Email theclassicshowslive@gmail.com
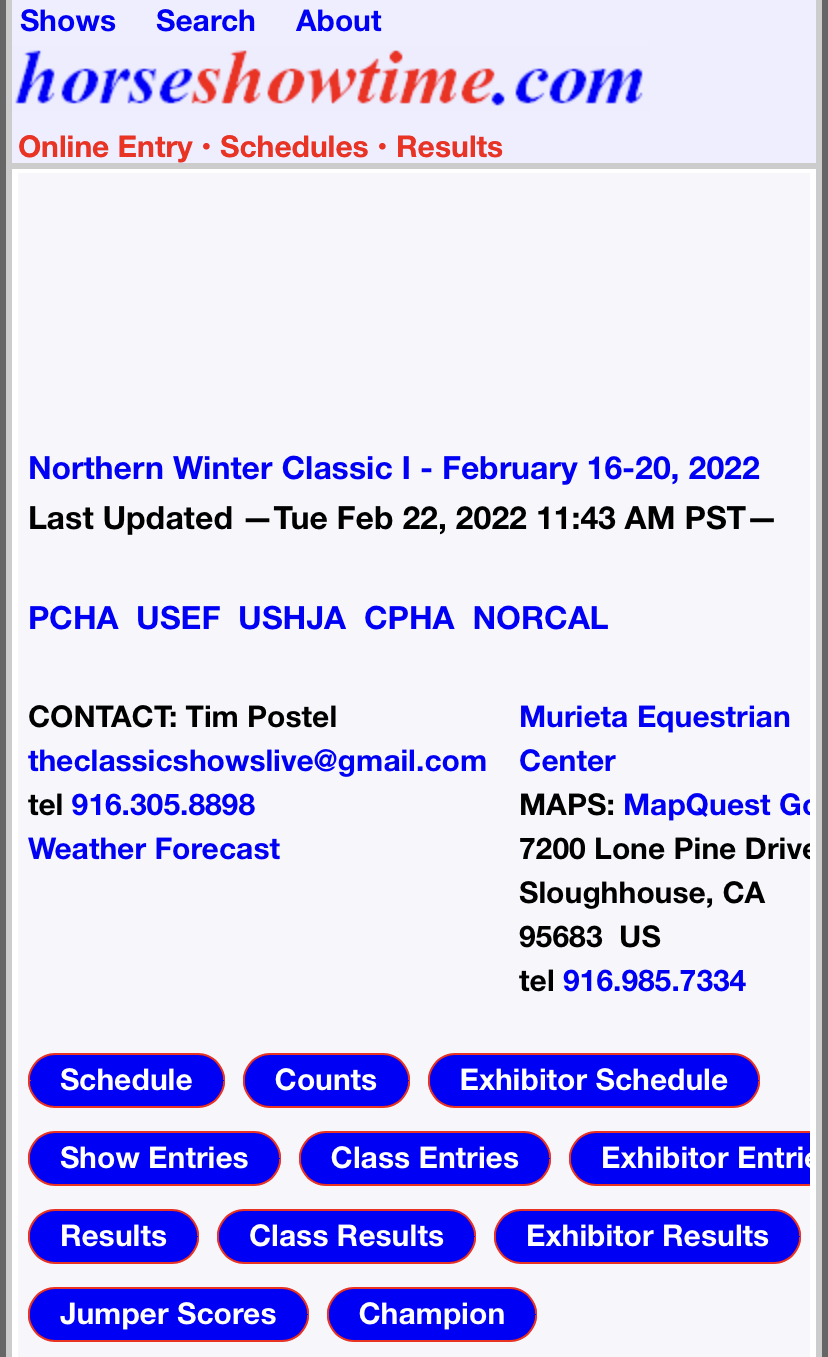This screenshot has width=828, height=1357. tap(257, 761)
